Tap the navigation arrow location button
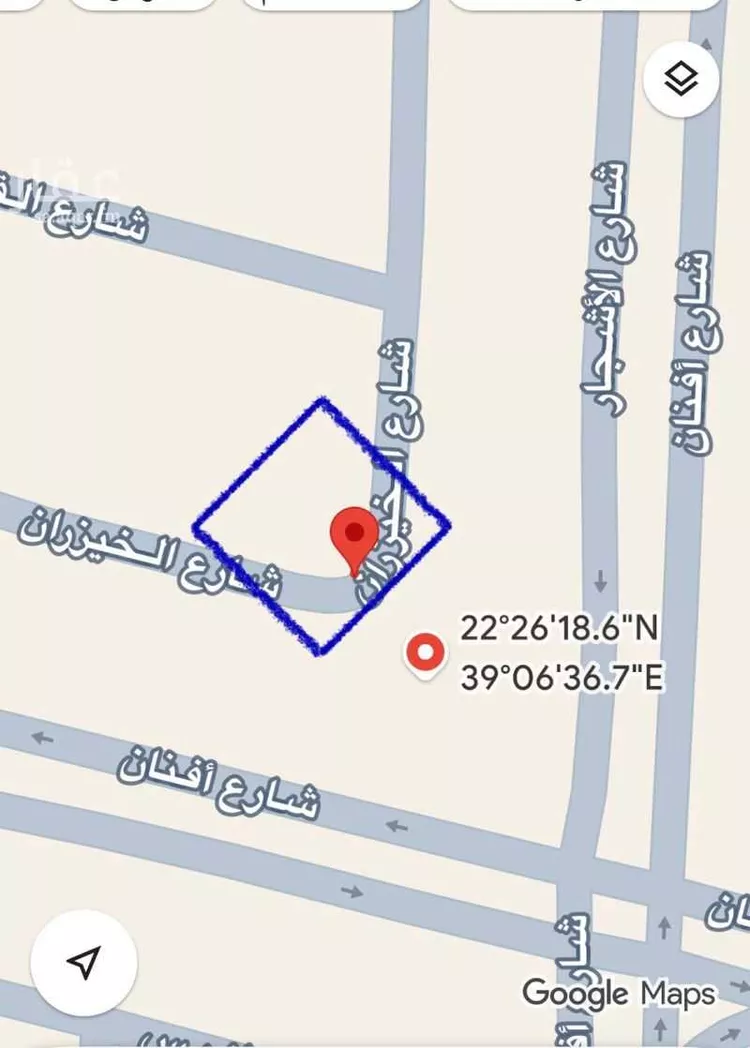Viewport: 750px width, 1048px height. click(x=84, y=962)
